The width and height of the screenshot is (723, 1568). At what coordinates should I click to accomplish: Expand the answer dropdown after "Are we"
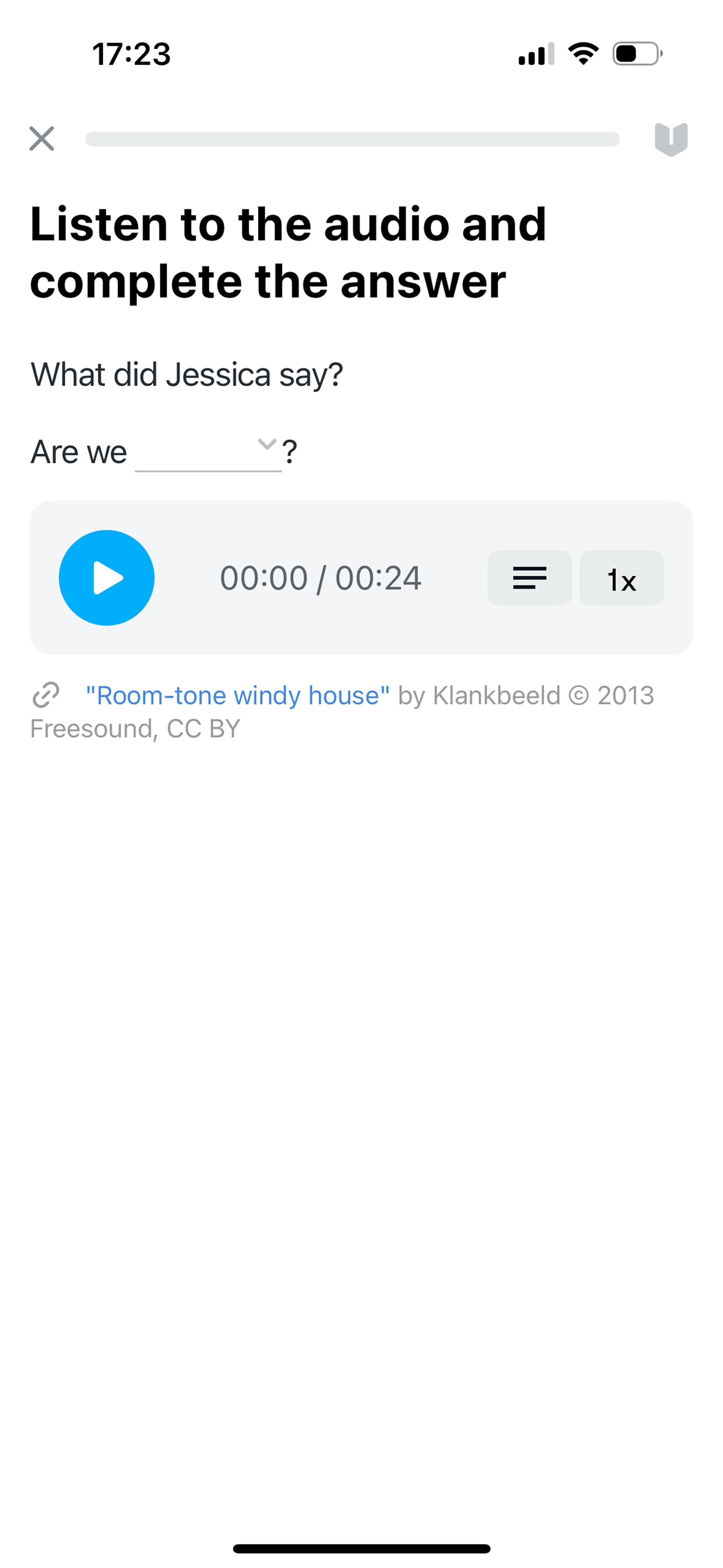tap(208, 452)
